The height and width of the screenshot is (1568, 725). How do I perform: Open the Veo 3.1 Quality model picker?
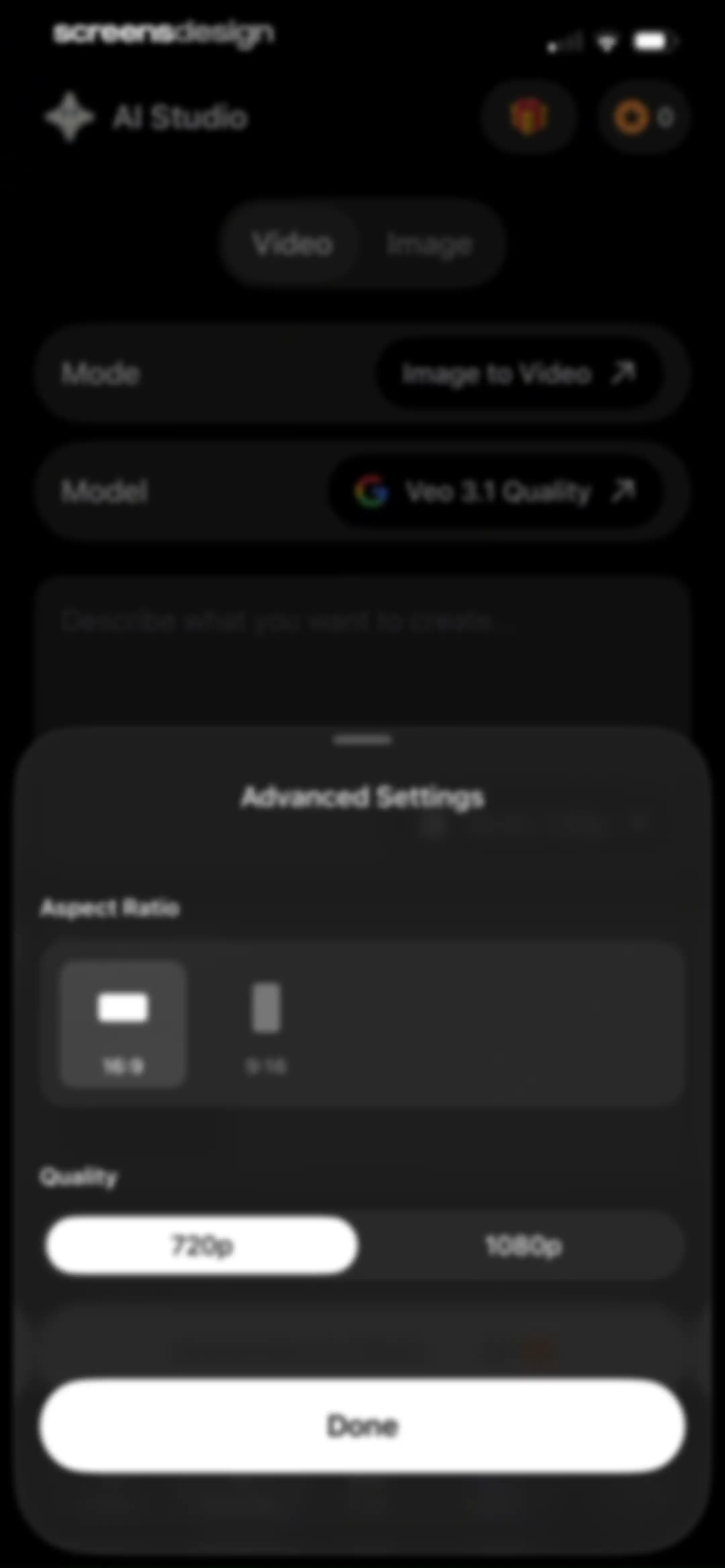pos(494,491)
